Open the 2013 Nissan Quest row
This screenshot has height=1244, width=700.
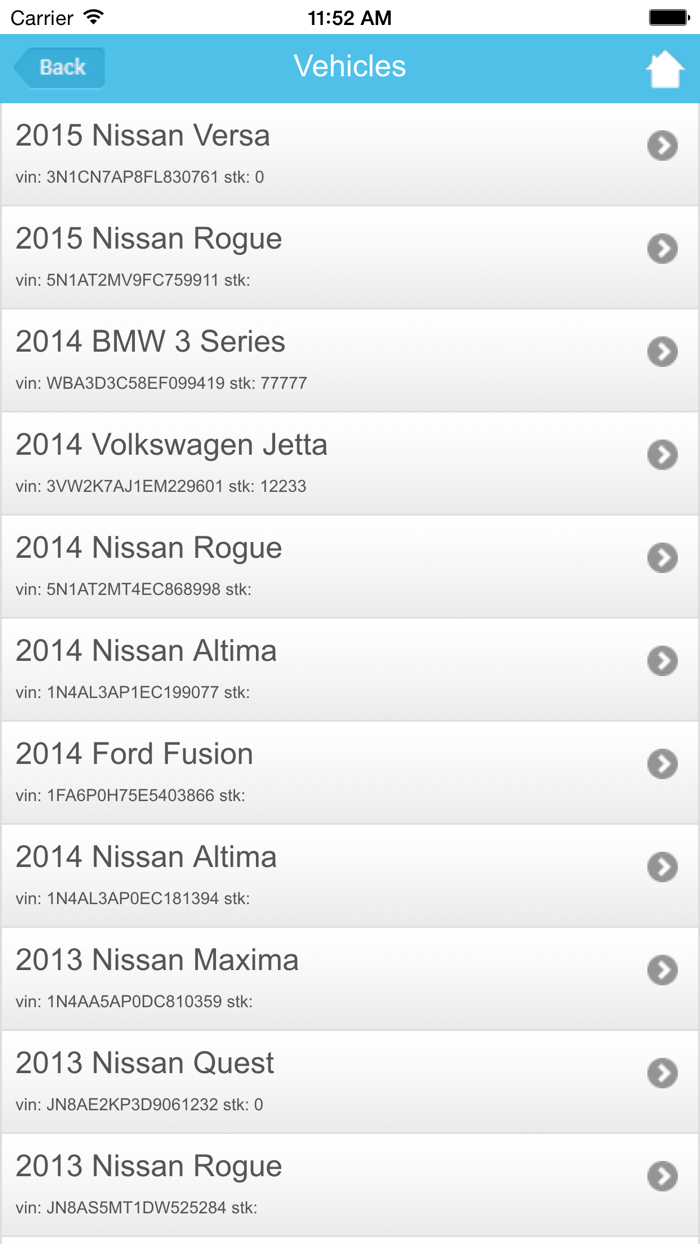pos(350,1081)
